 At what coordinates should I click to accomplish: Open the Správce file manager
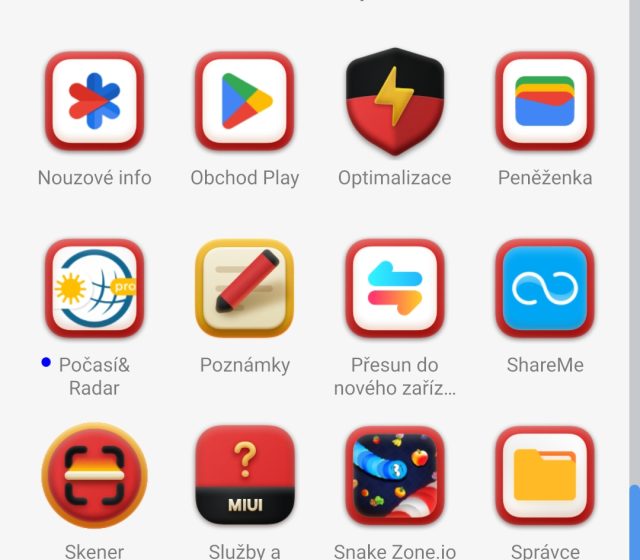coord(545,476)
